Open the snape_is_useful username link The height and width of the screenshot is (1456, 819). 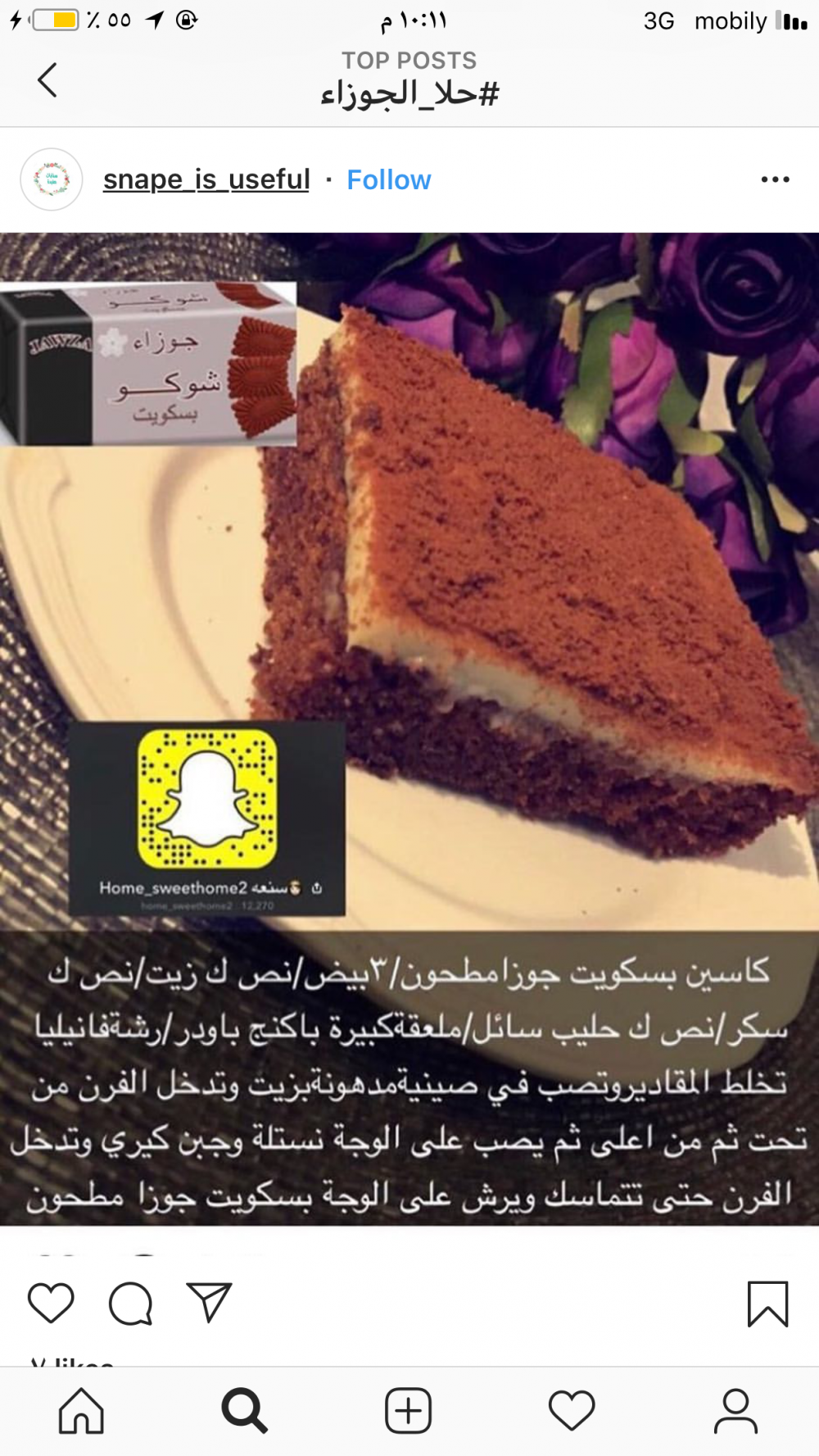pos(206,179)
